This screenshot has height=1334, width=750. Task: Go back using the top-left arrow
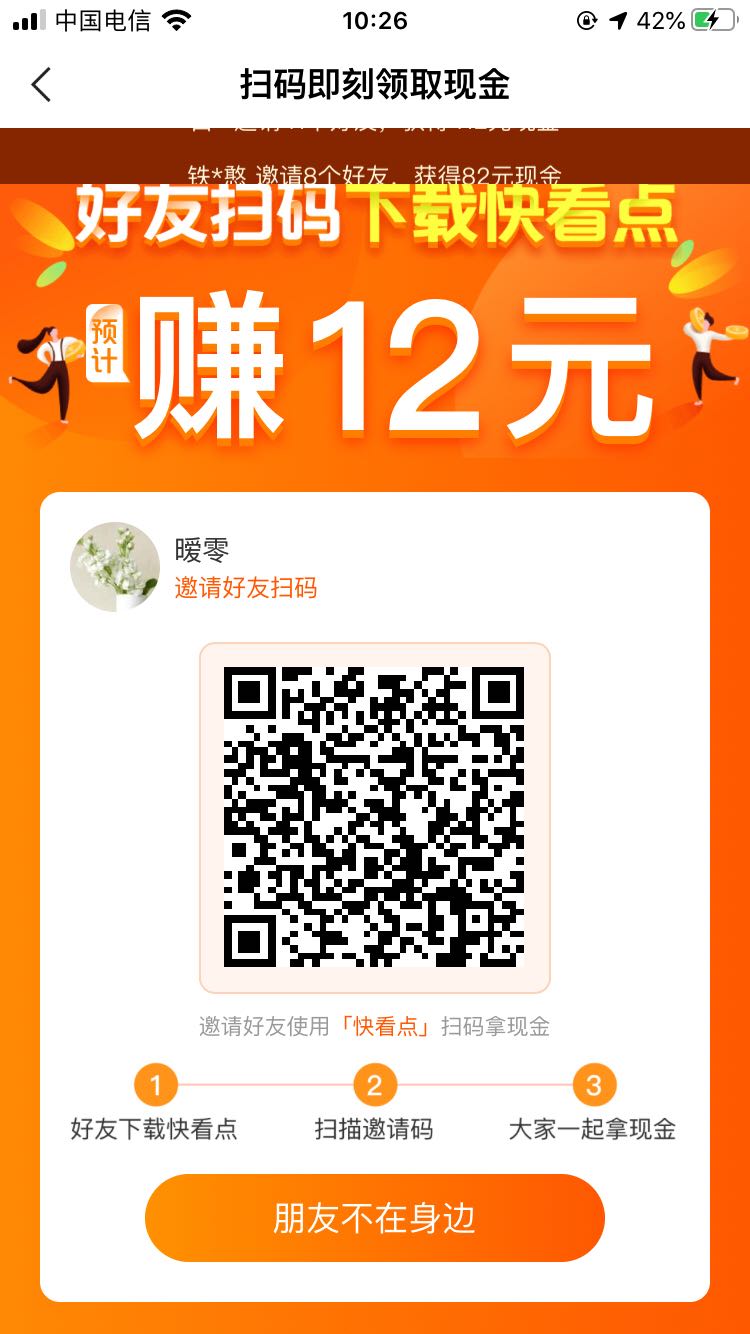[x=40, y=85]
